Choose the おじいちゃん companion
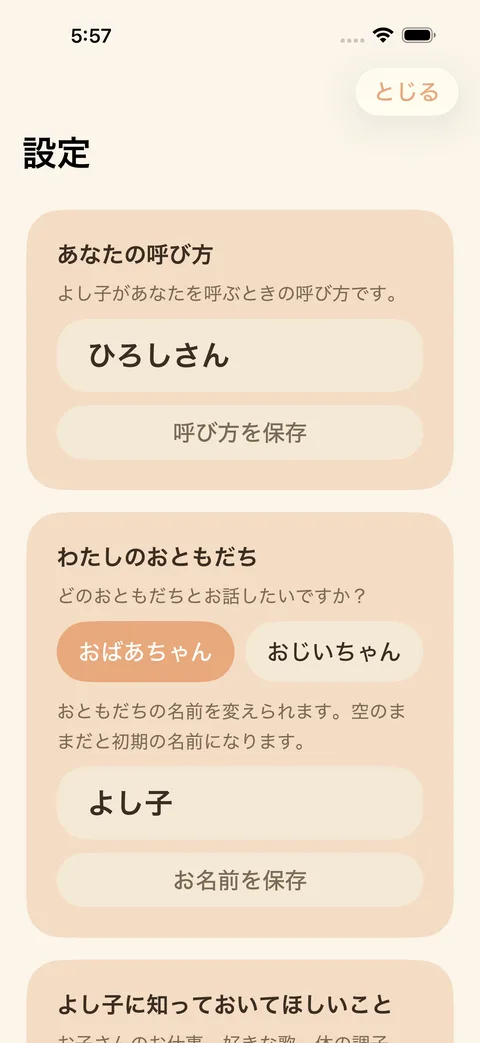The height and width of the screenshot is (1043, 480). 334,652
